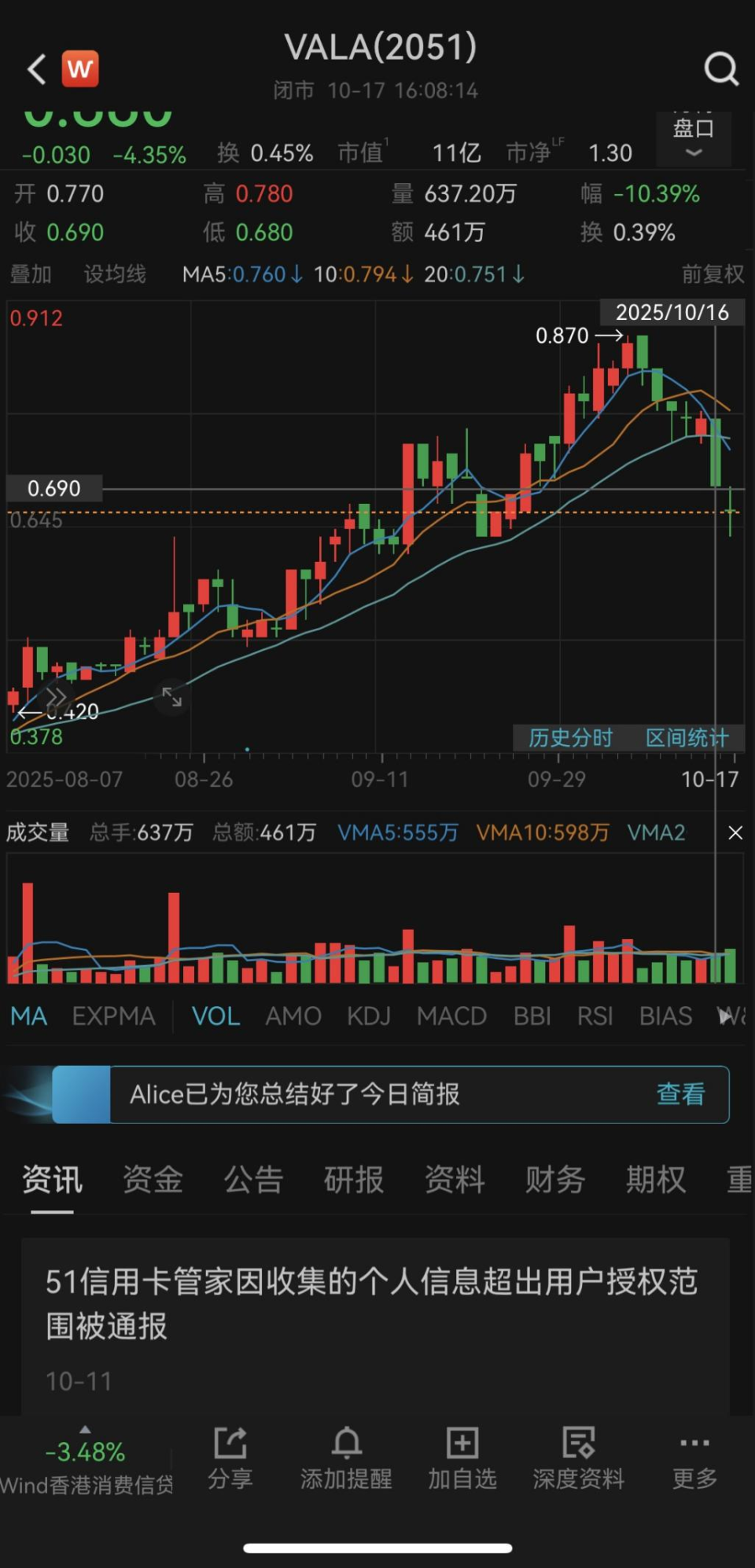Go back using the back arrow
Viewport: 755px width, 1568px height.
coord(35,69)
